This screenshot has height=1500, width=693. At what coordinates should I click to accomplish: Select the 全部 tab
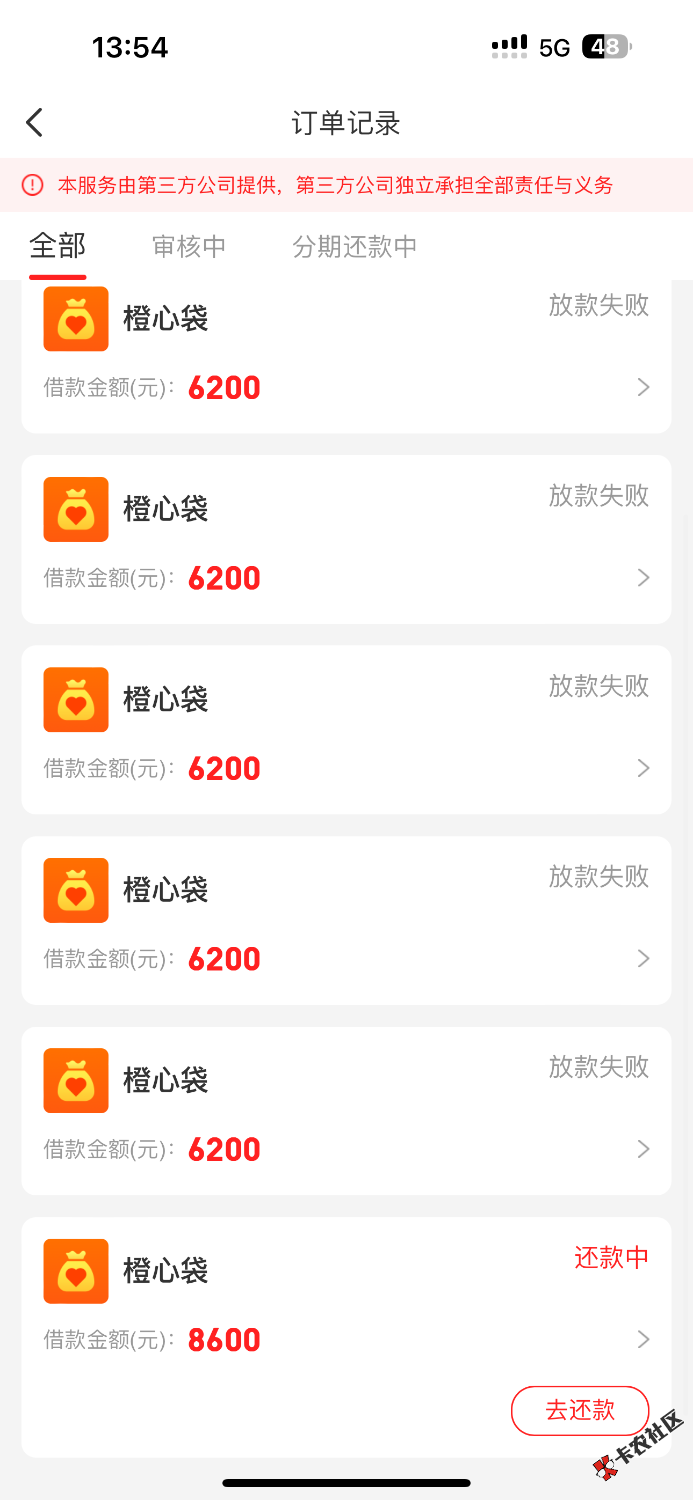(x=58, y=246)
